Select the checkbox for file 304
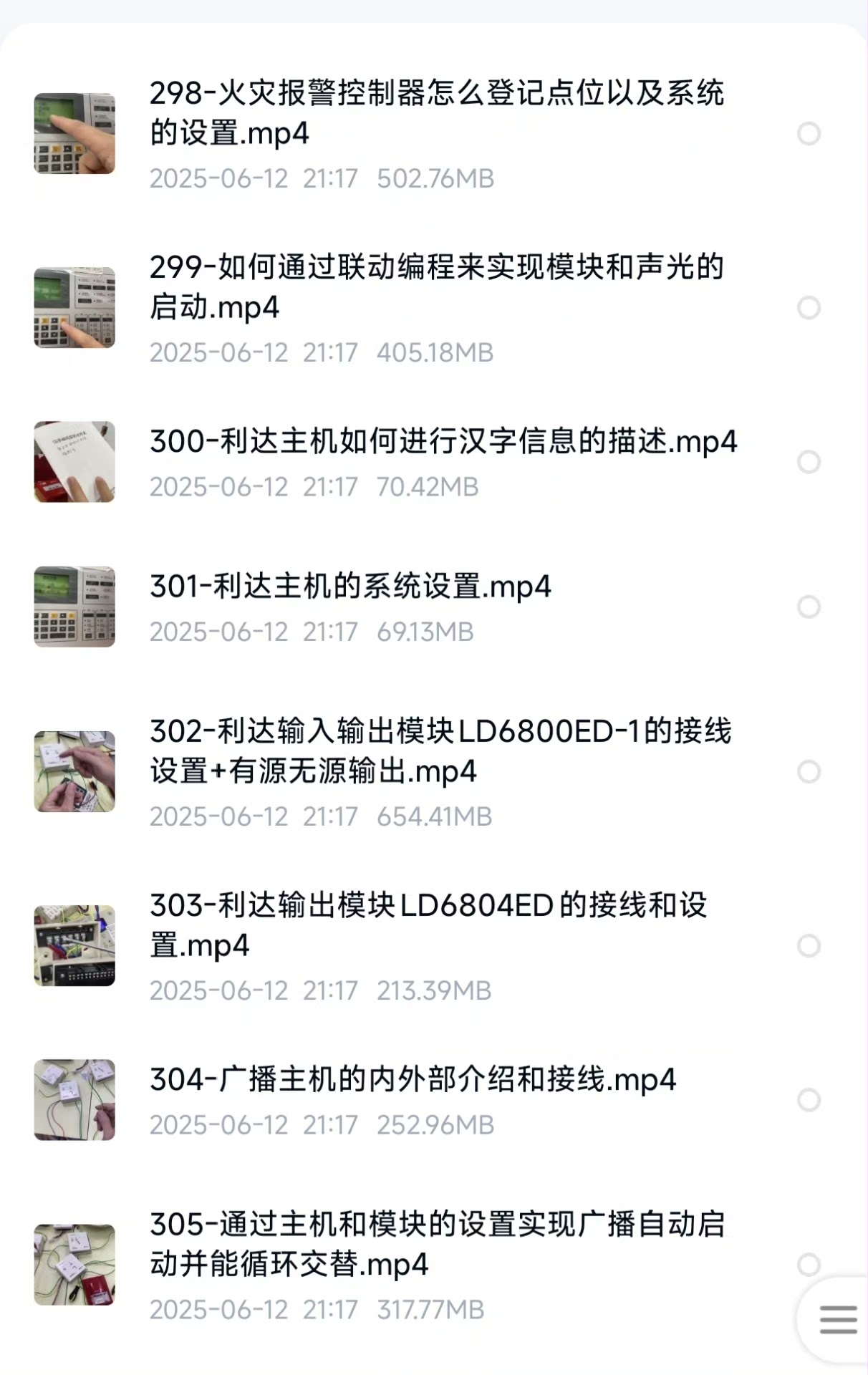Viewport: 868px width, 1375px height. (x=809, y=1100)
